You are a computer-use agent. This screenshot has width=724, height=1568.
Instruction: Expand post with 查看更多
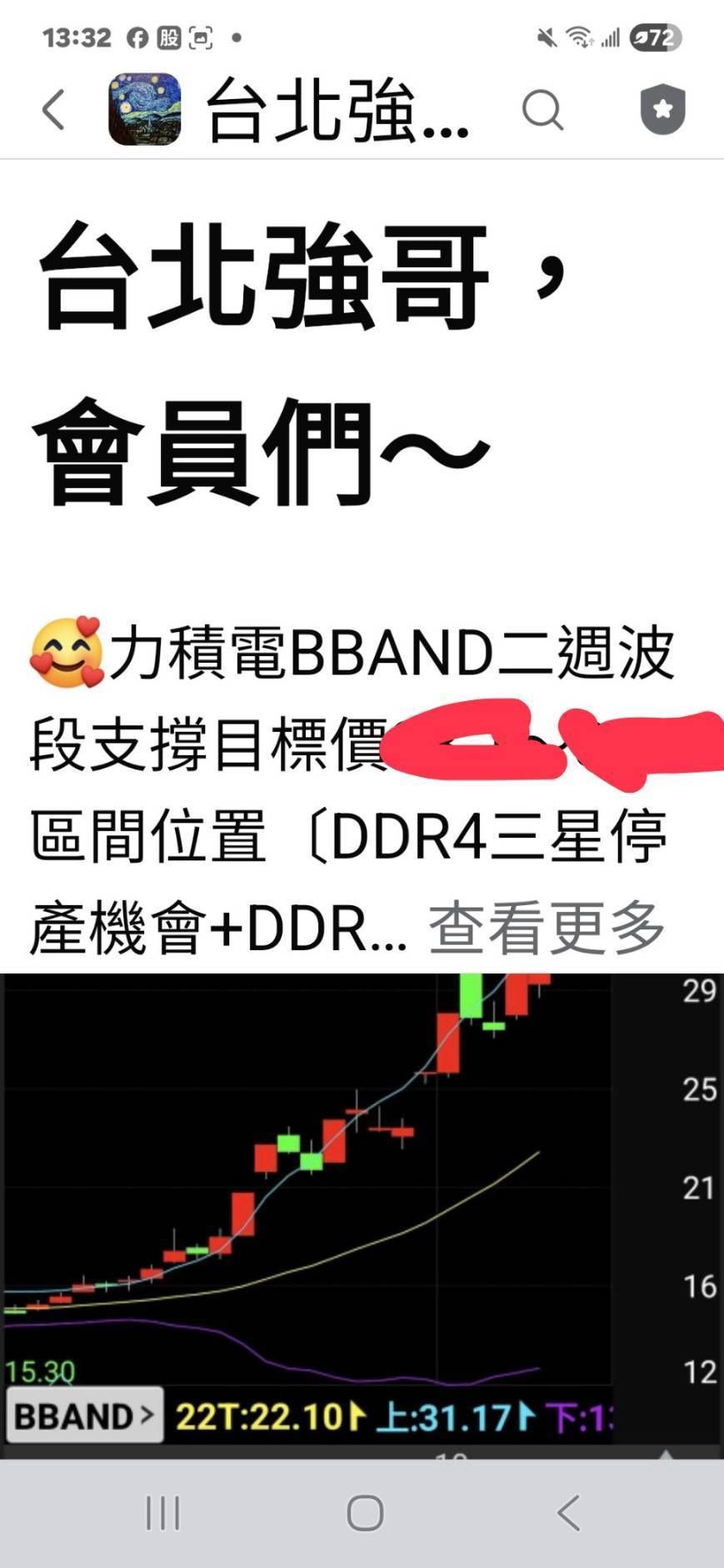(x=546, y=928)
